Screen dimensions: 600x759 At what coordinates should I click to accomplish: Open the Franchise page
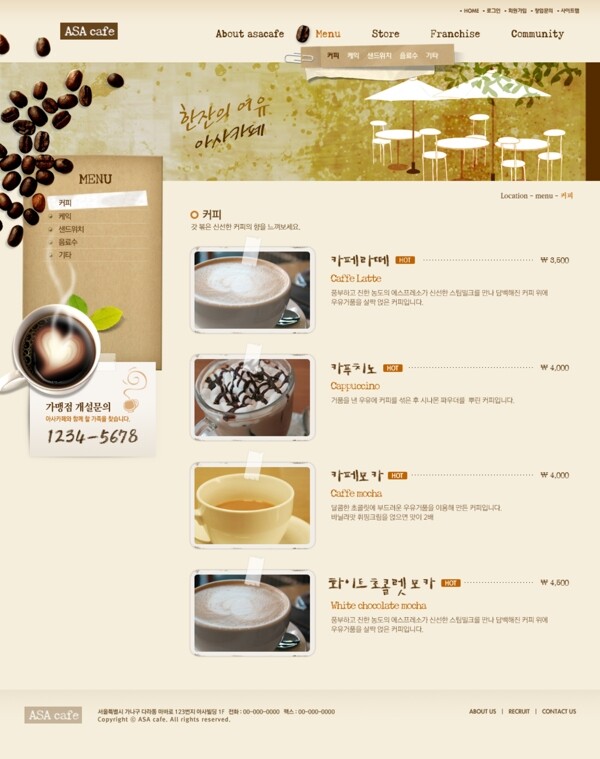[x=454, y=34]
